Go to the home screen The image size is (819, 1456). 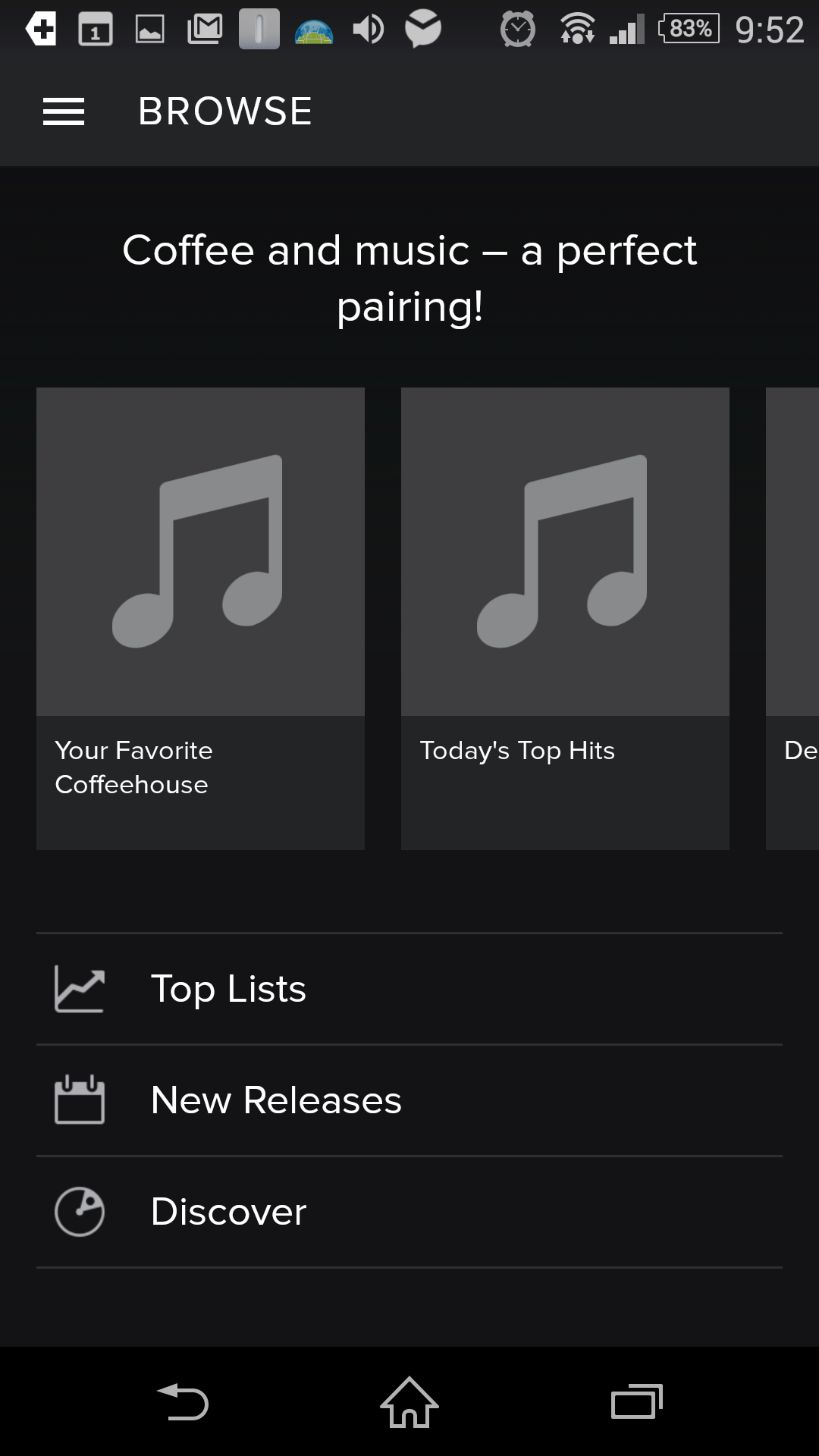pyautogui.click(x=409, y=1402)
